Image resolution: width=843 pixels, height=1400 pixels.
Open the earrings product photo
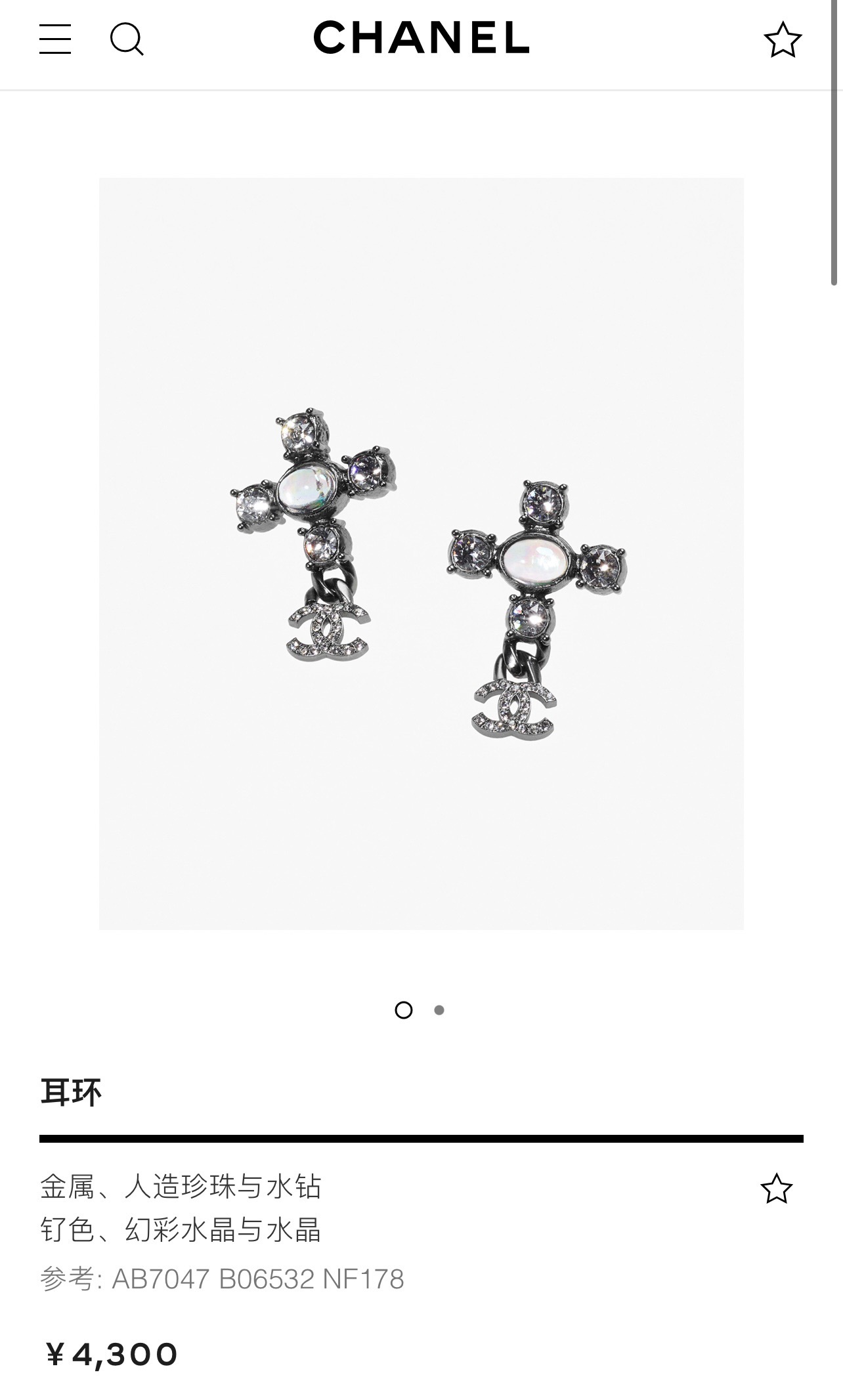[421, 553]
